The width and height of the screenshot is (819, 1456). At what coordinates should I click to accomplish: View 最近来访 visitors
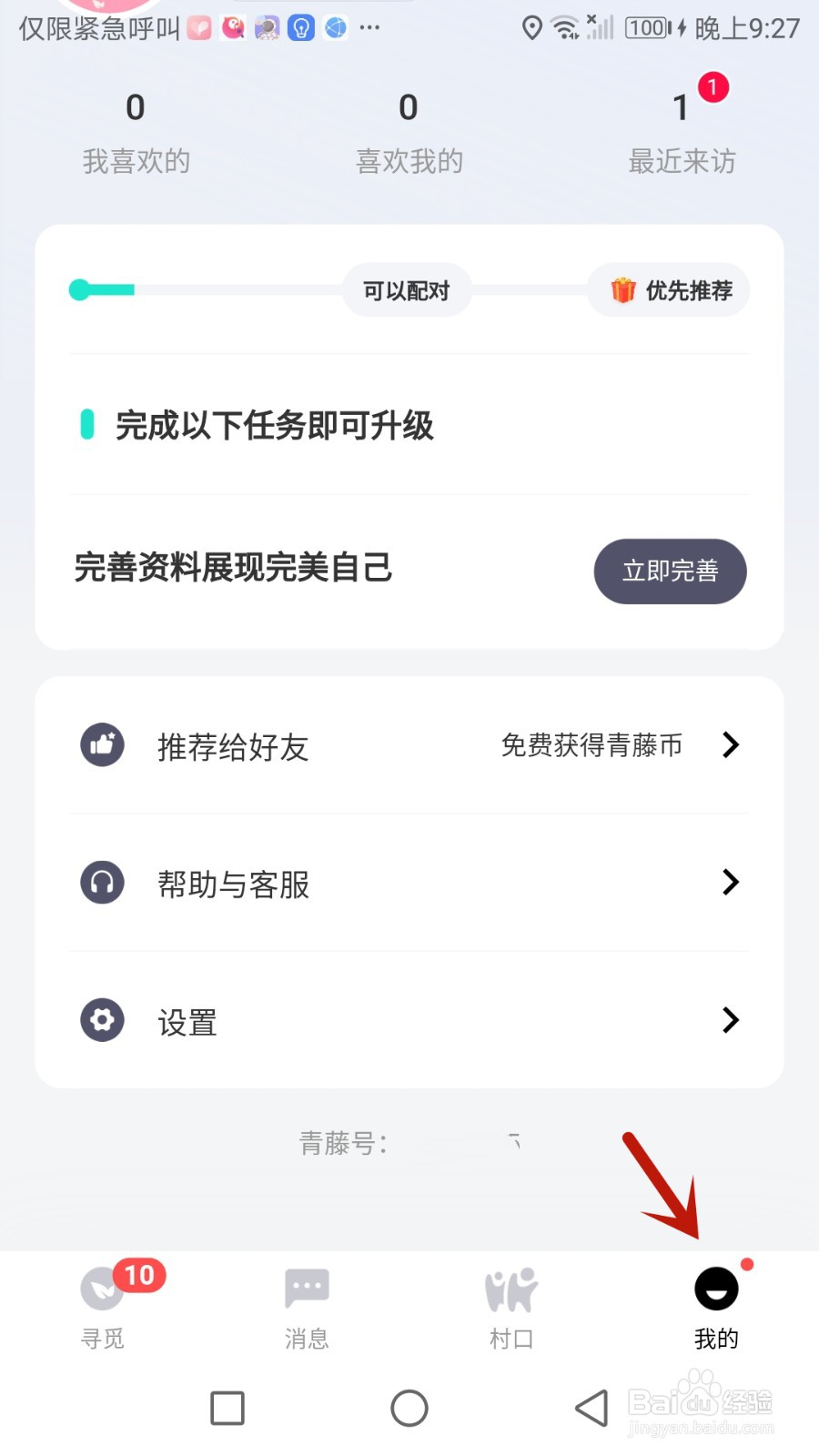pyautogui.click(x=682, y=134)
